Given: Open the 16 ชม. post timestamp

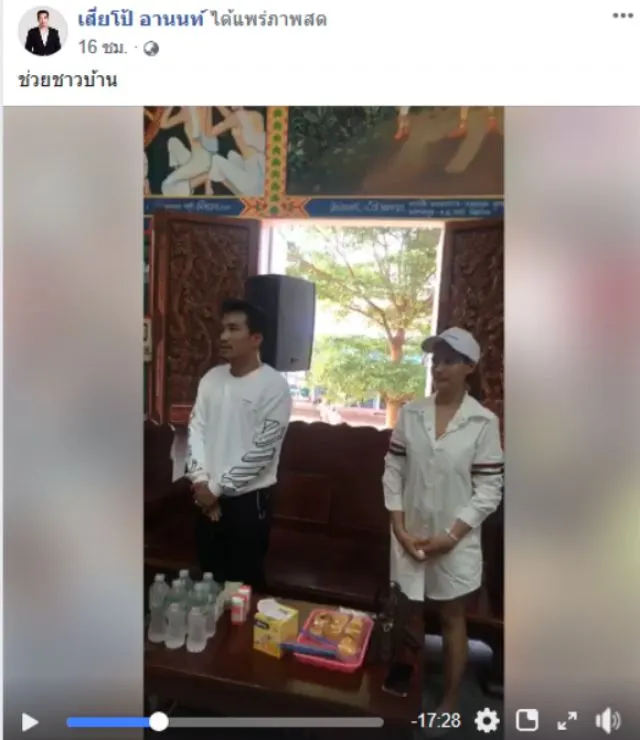Looking at the screenshot, I should point(103,47).
